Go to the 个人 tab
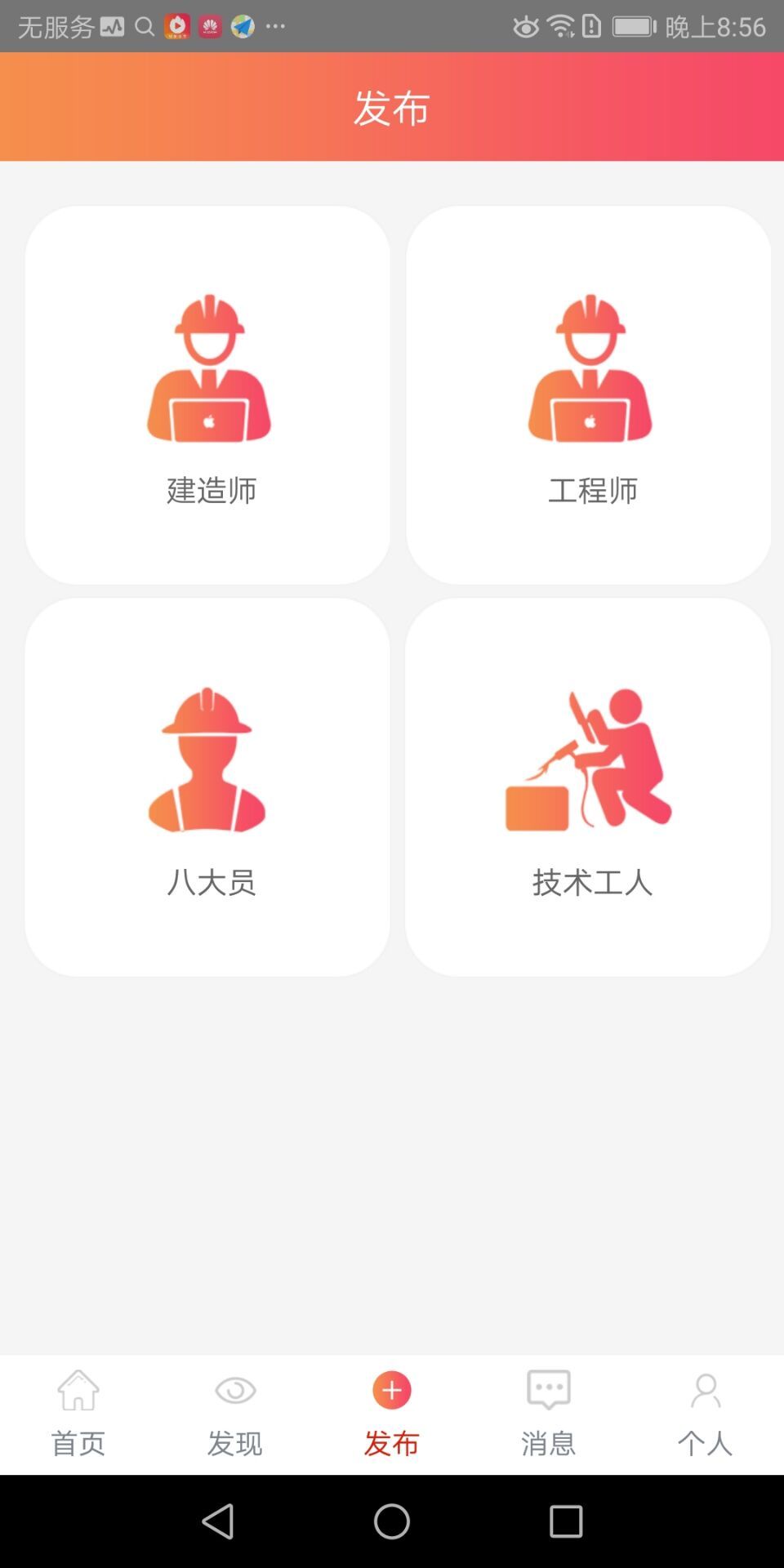Viewport: 784px width, 1568px height. tap(706, 1444)
